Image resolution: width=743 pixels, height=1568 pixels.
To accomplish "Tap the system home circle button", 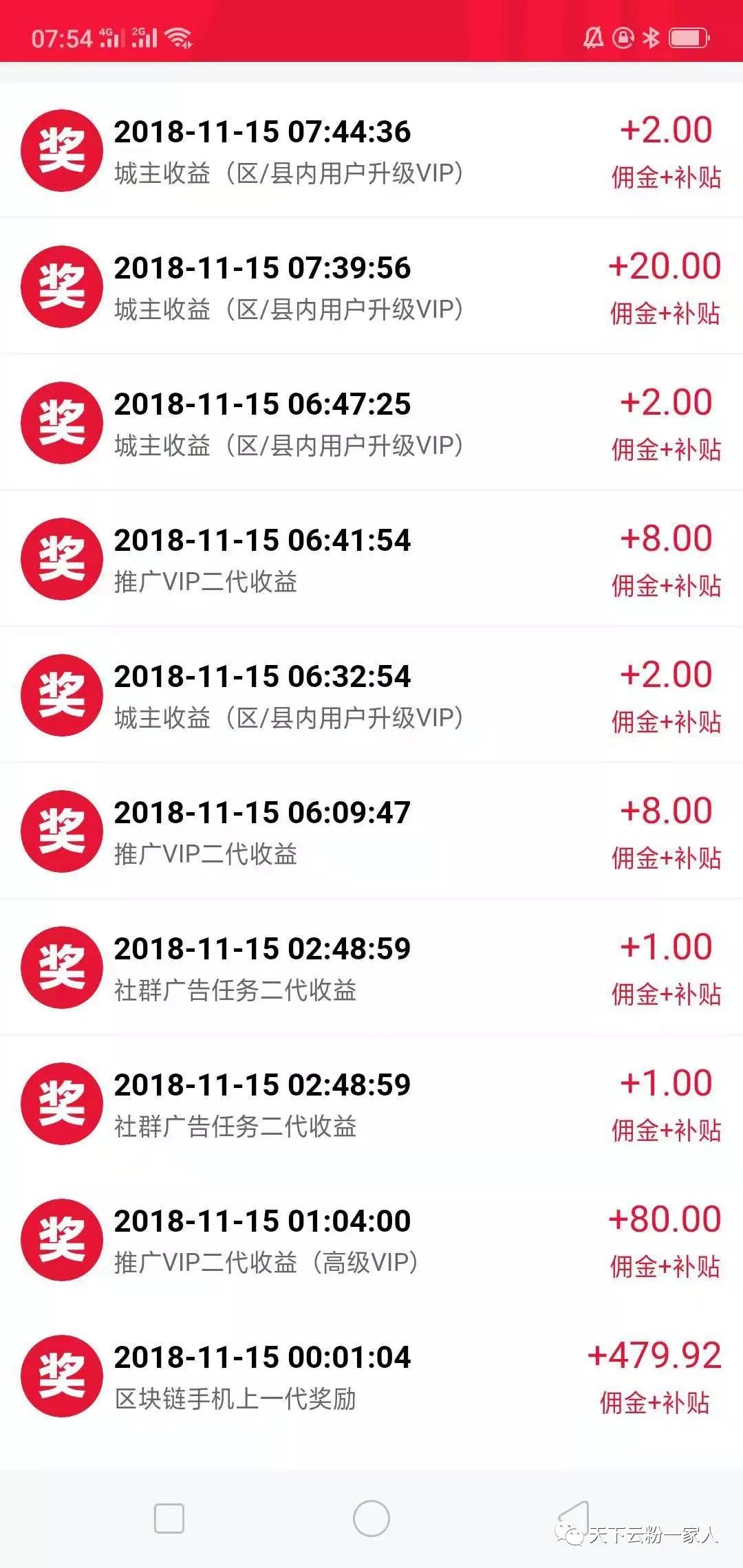I will coord(371,1518).
